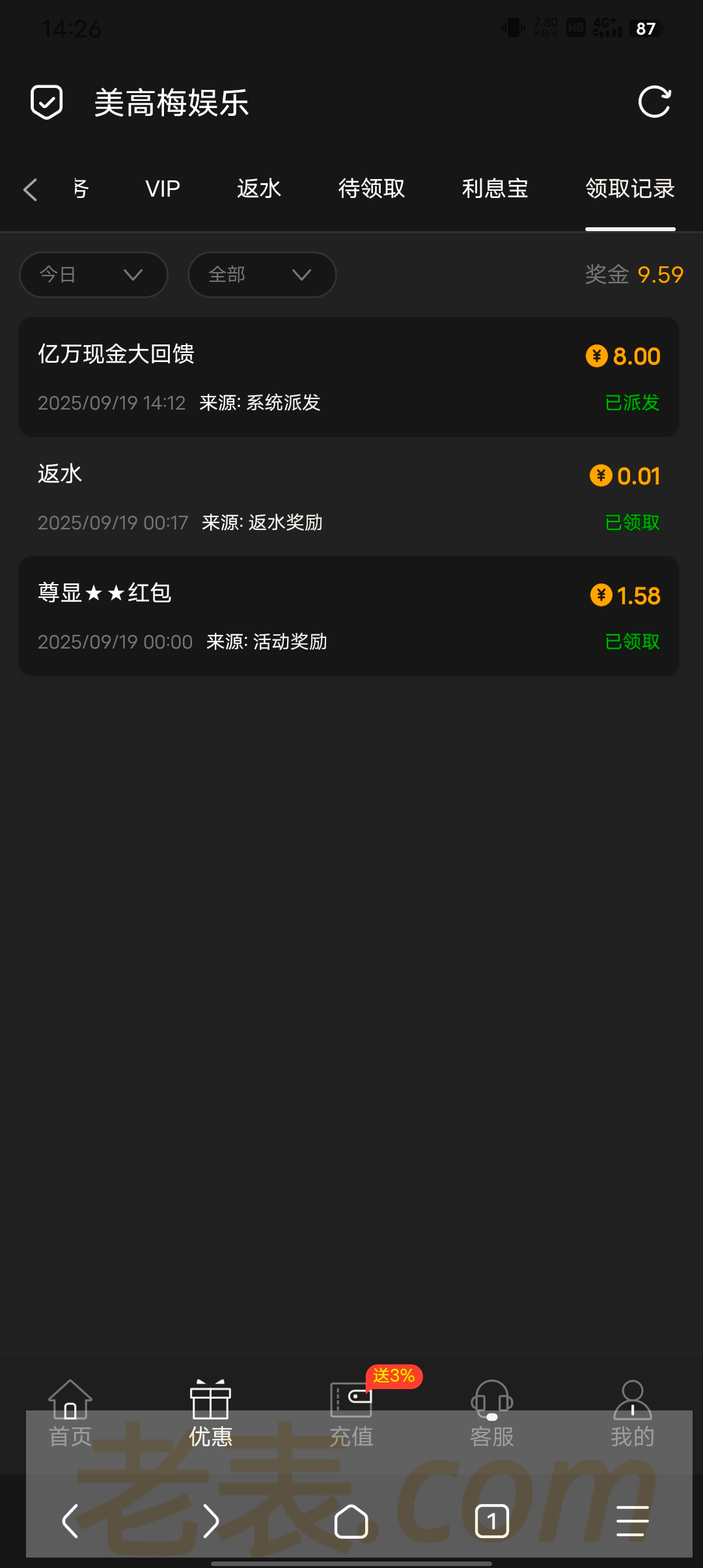Contact 客服 from the bottom bar
This screenshot has width=703, height=1568.
click(492, 1413)
